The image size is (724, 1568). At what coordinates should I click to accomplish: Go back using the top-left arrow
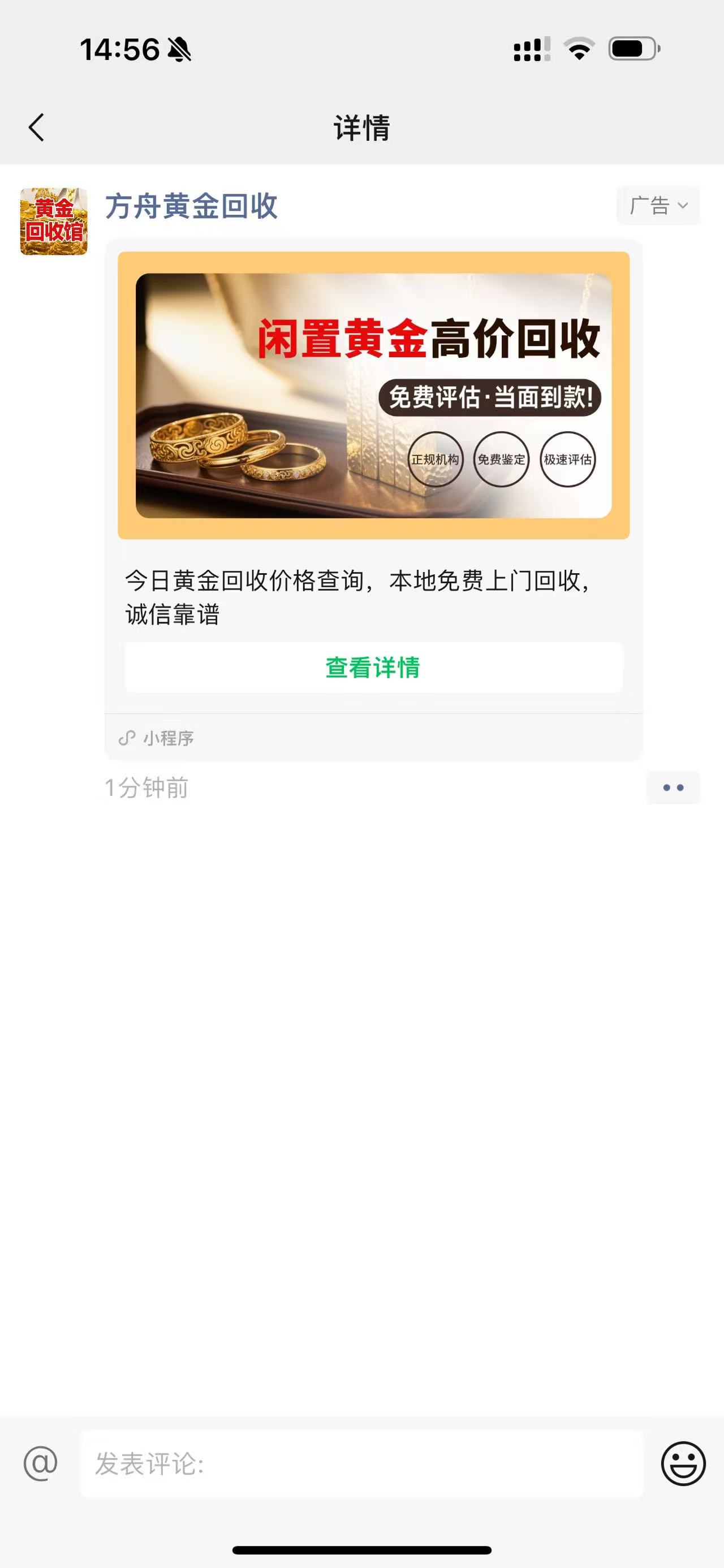(37, 127)
